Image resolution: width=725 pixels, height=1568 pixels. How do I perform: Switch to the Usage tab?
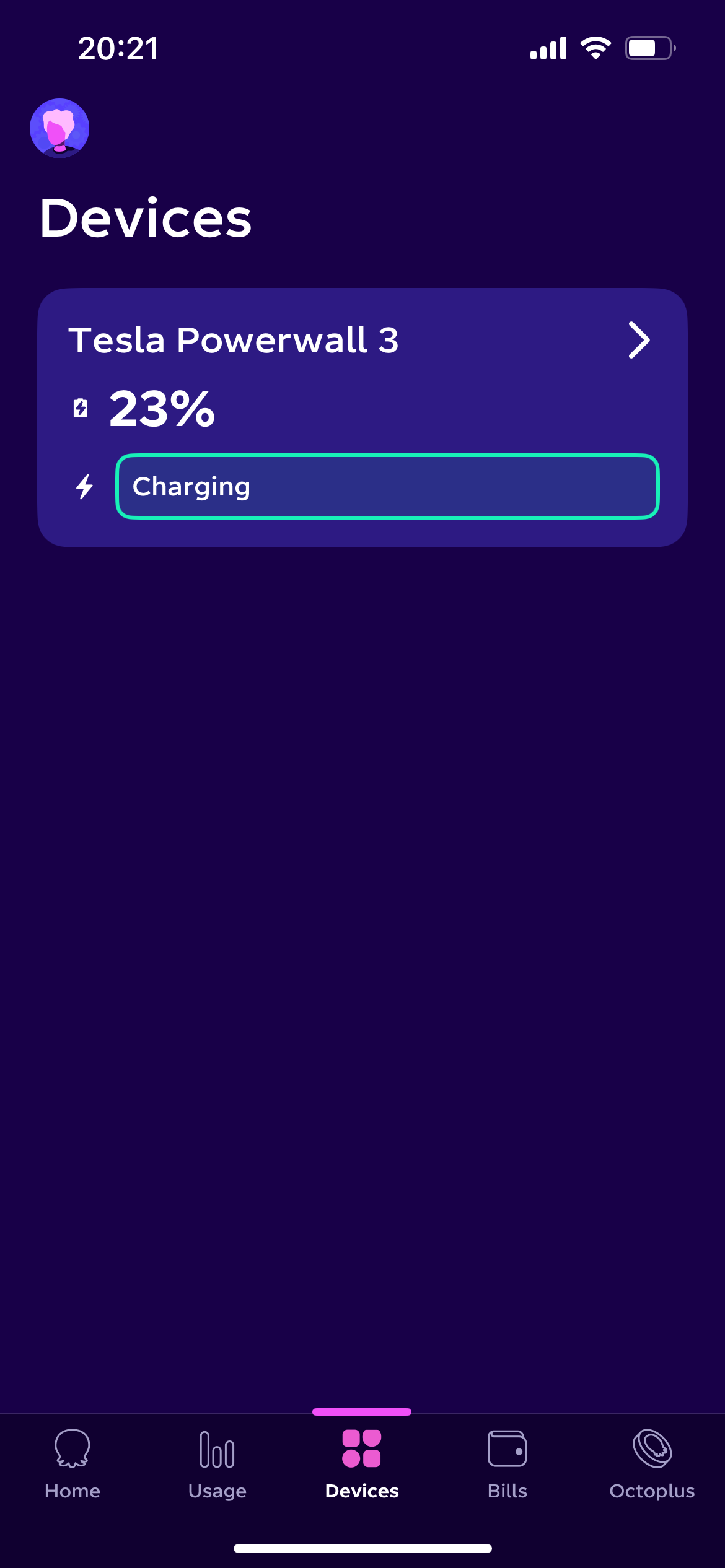(217, 1464)
